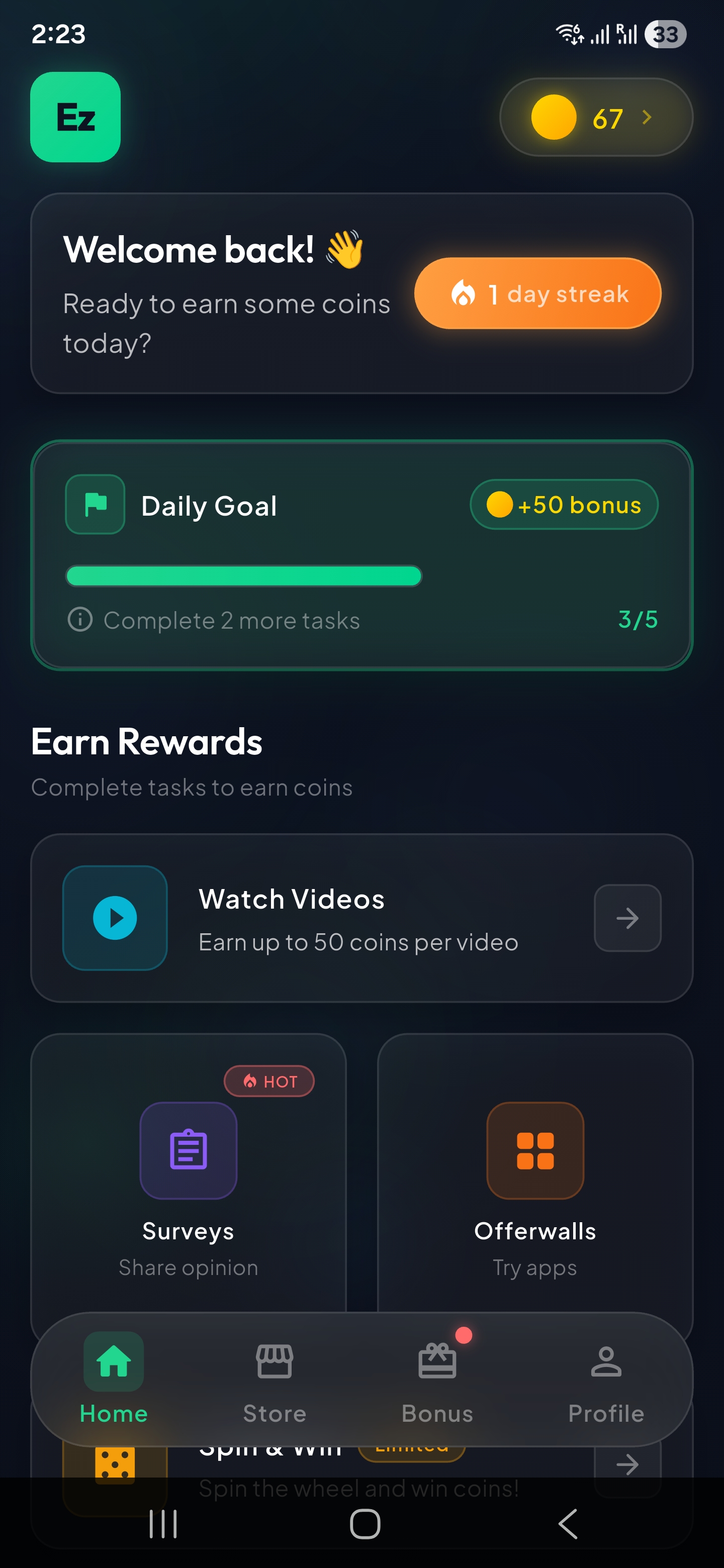Screen dimensions: 724x1568
Task: Select the Daily Goal flag icon
Action: tap(95, 504)
